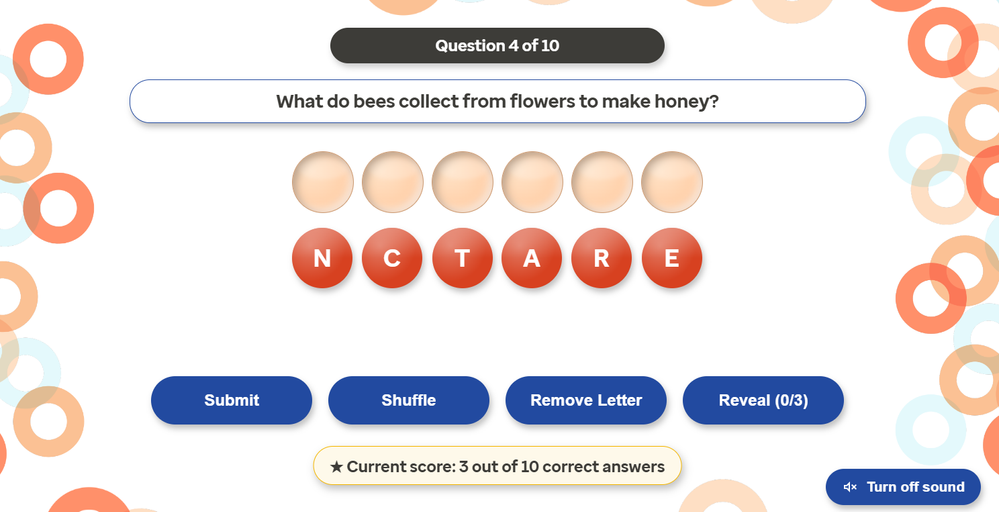
Task: Submit the answer
Action: (232, 400)
